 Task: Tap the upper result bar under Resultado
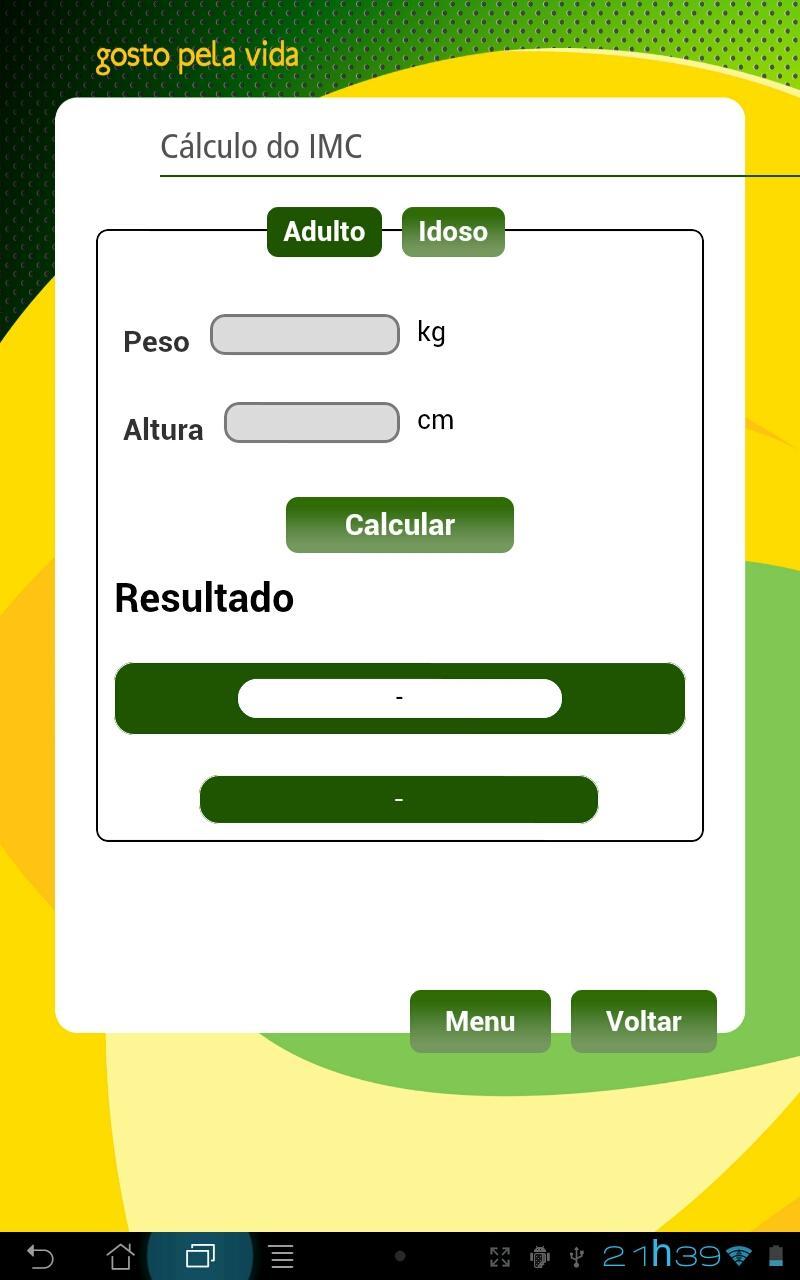tap(399, 697)
